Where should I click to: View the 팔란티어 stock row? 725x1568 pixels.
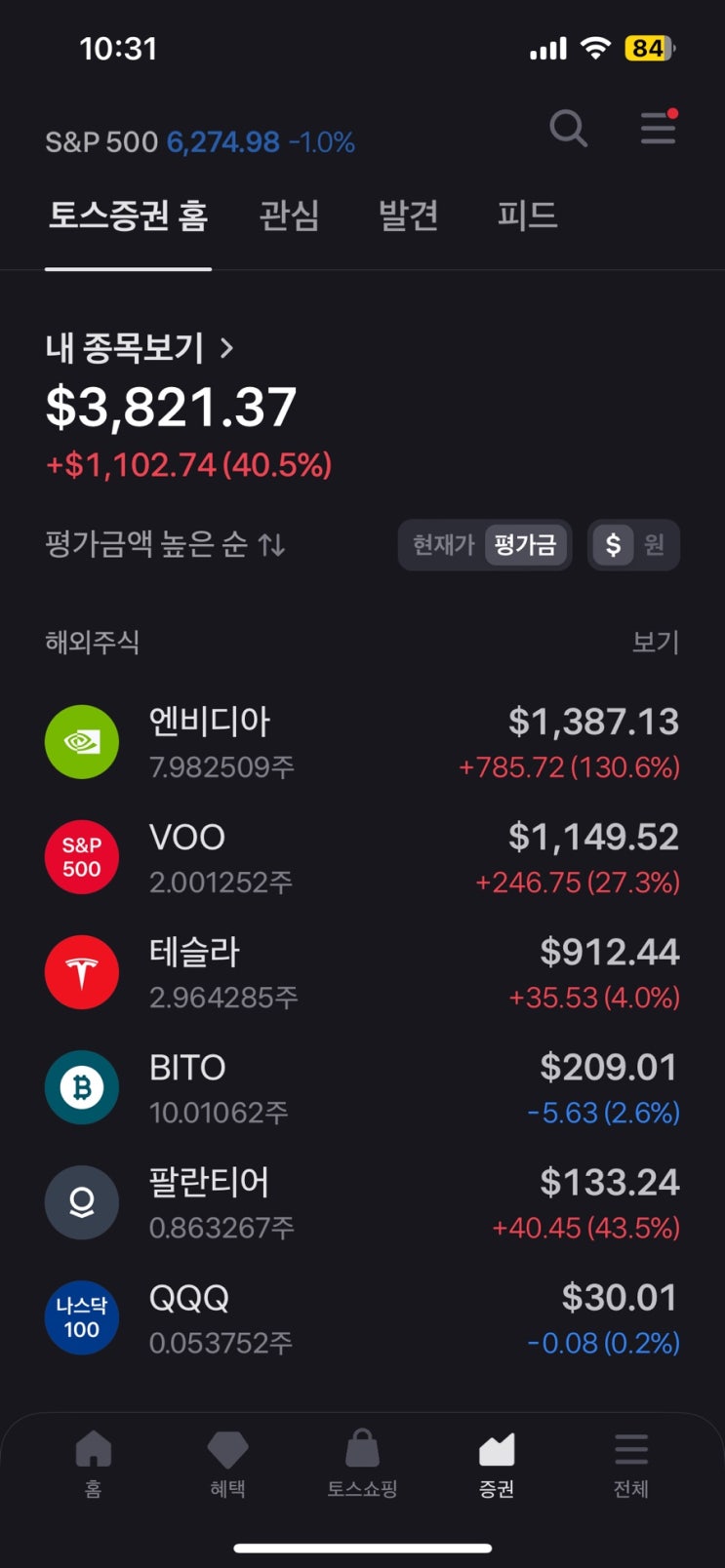[x=362, y=1203]
